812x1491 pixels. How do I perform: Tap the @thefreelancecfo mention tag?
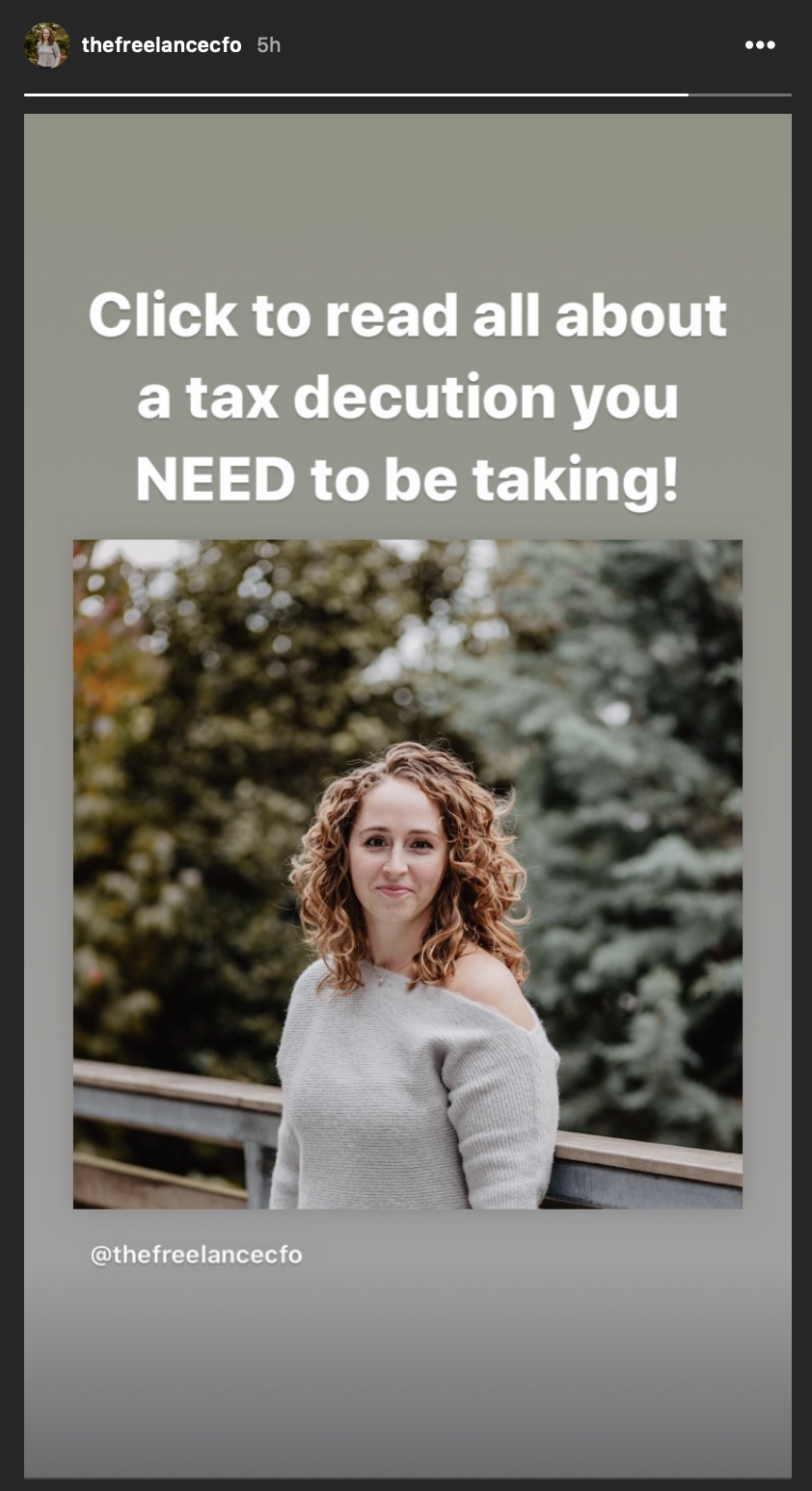coord(196,1255)
